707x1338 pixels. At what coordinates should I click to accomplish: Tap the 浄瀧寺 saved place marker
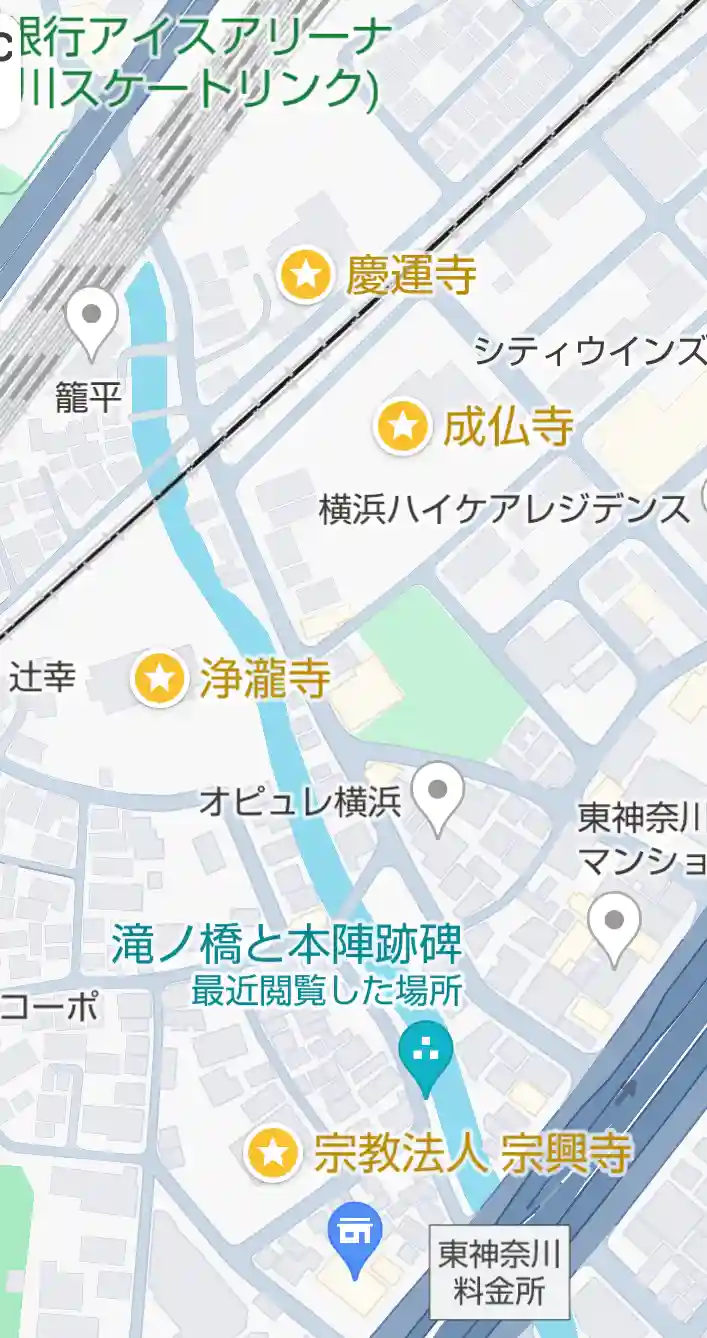161,679
